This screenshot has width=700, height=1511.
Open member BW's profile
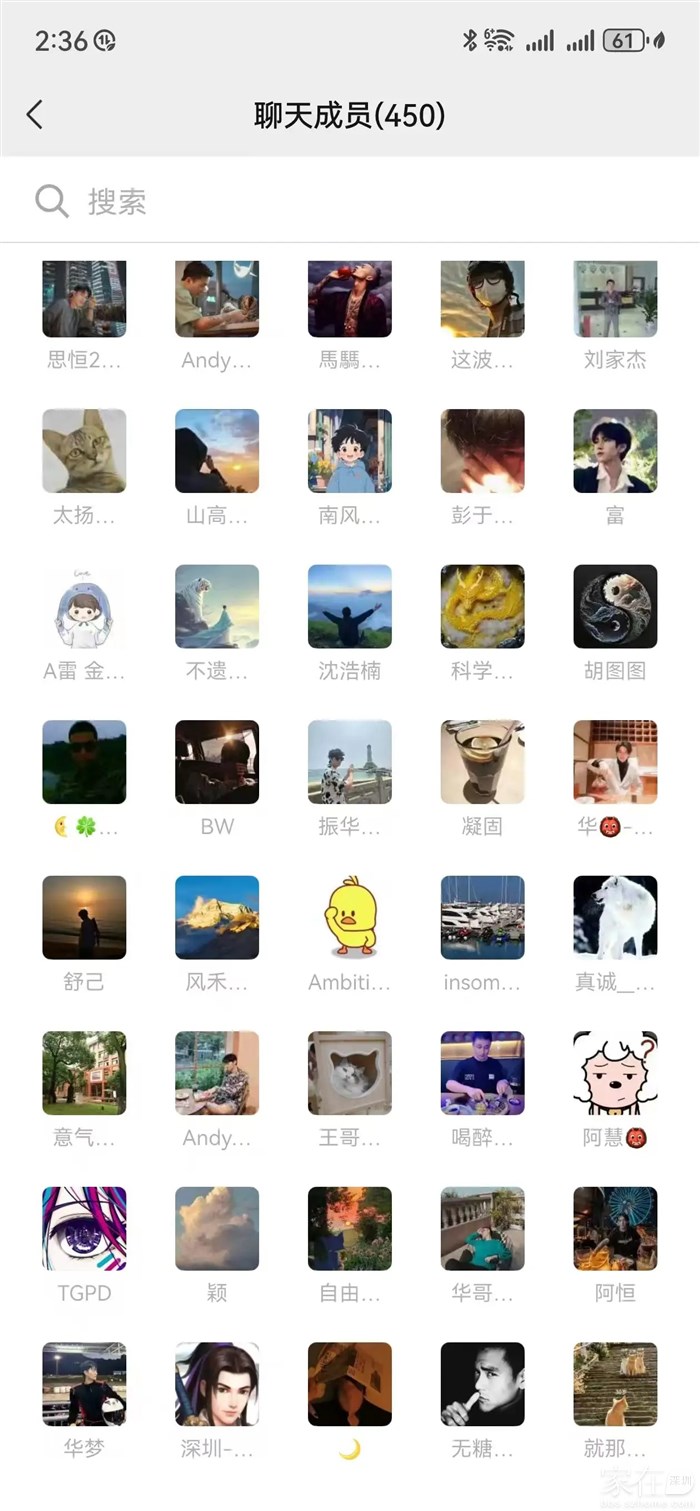pyautogui.click(x=217, y=762)
